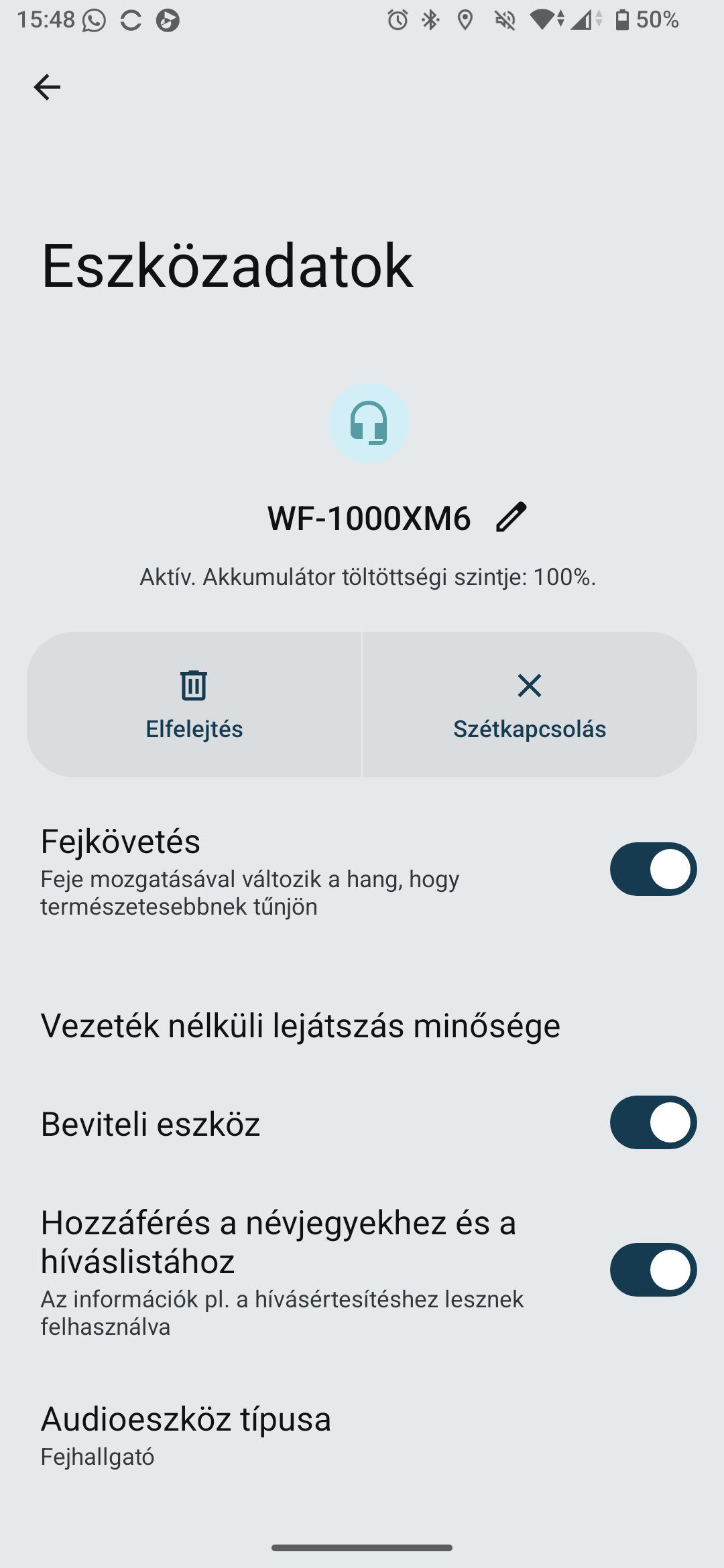Go back from Eszközadatok screen
Viewport: 724px width, 1568px height.
click(x=47, y=87)
